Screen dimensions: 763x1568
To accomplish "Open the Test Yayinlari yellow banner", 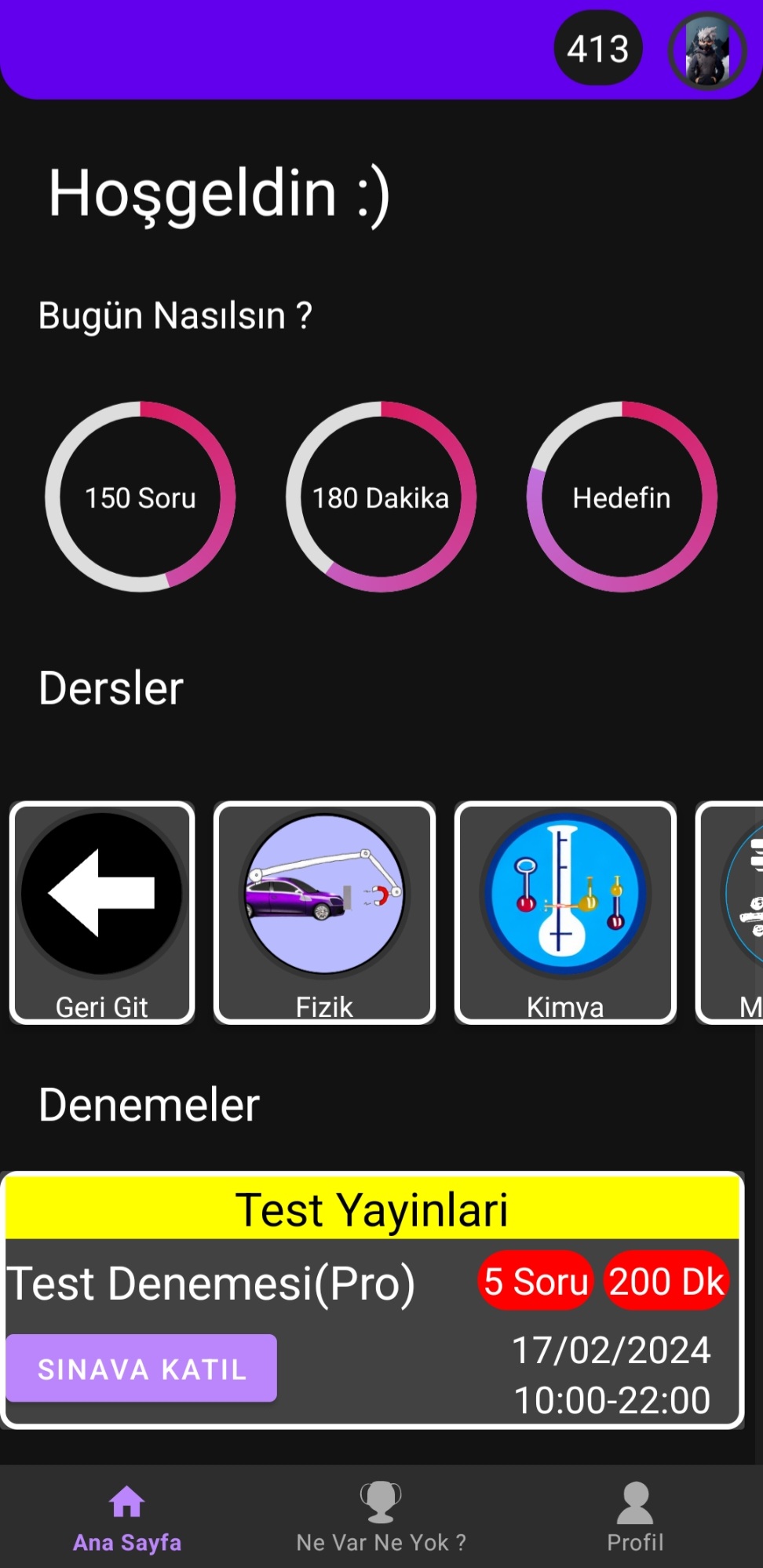I will [372, 1209].
